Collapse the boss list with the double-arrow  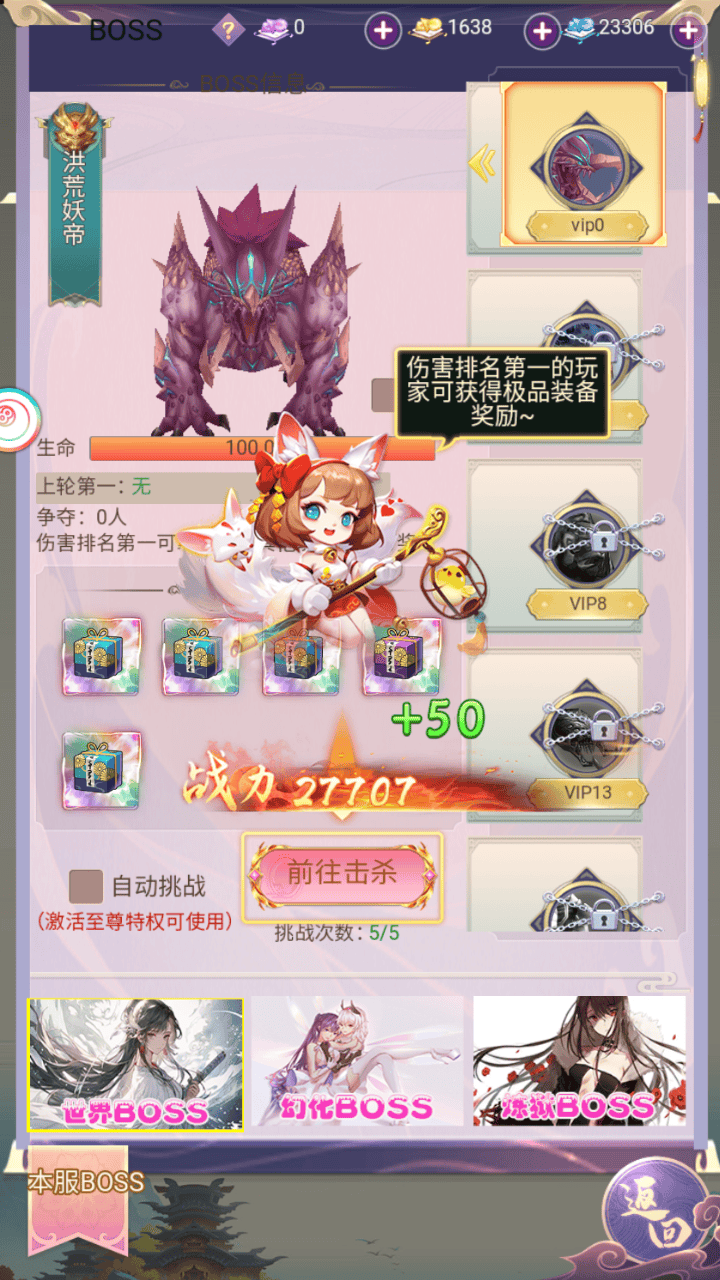click(482, 164)
